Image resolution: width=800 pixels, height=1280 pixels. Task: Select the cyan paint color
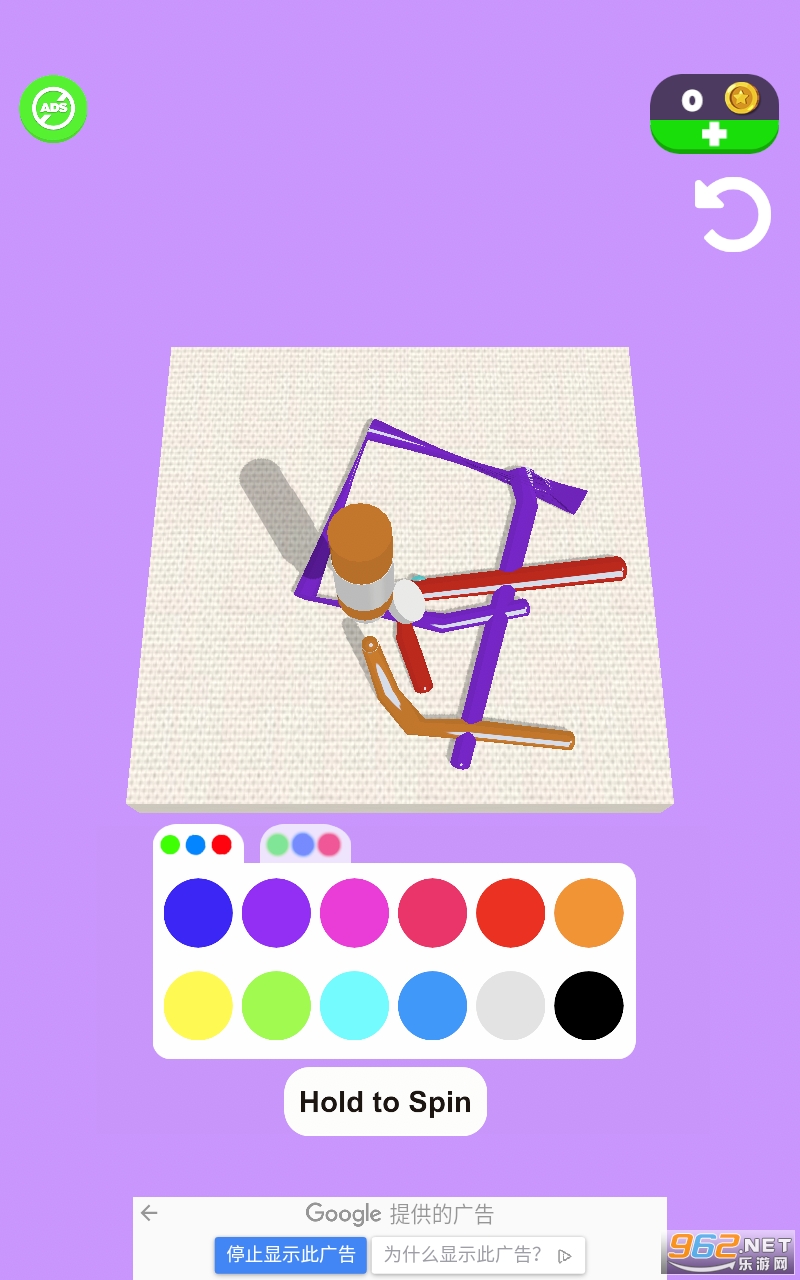tap(354, 1005)
